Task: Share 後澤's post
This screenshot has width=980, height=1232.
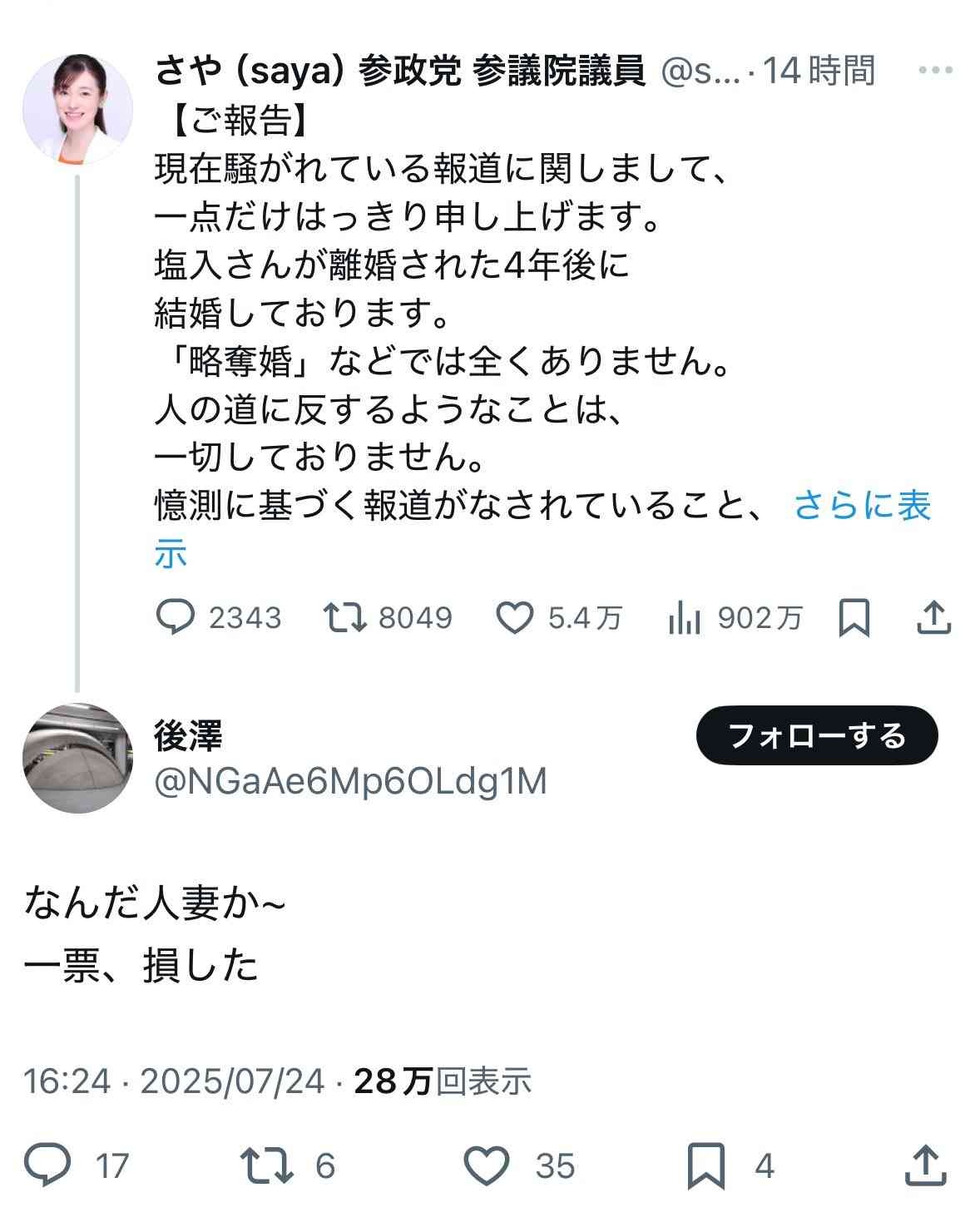Action: pyautogui.click(x=926, y=1165)
